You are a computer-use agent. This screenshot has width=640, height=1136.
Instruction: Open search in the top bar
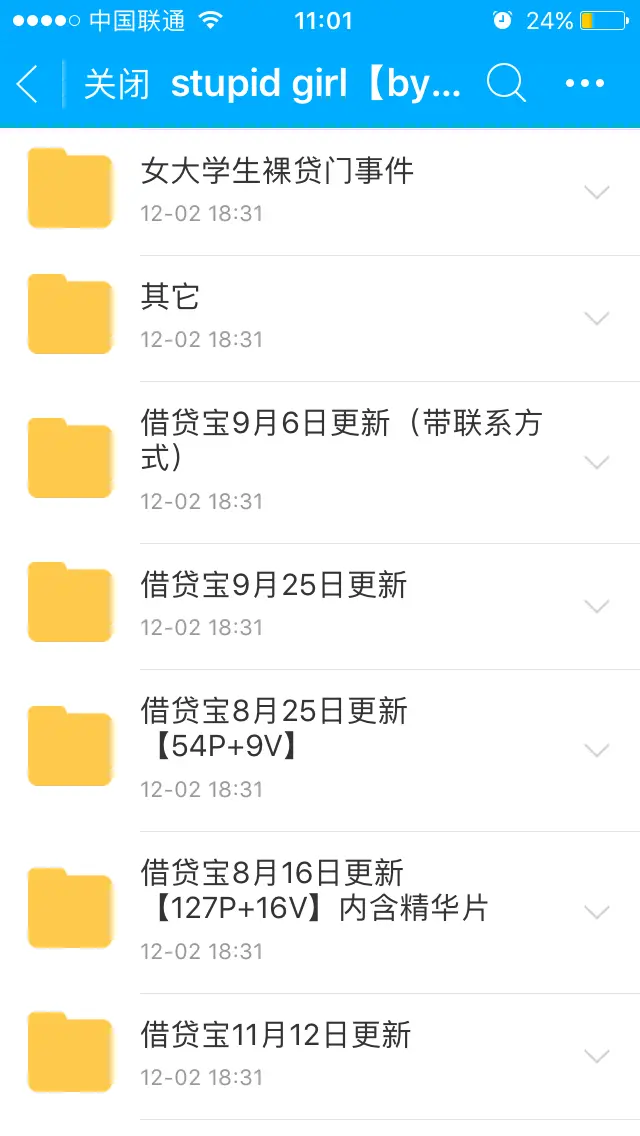506,84
